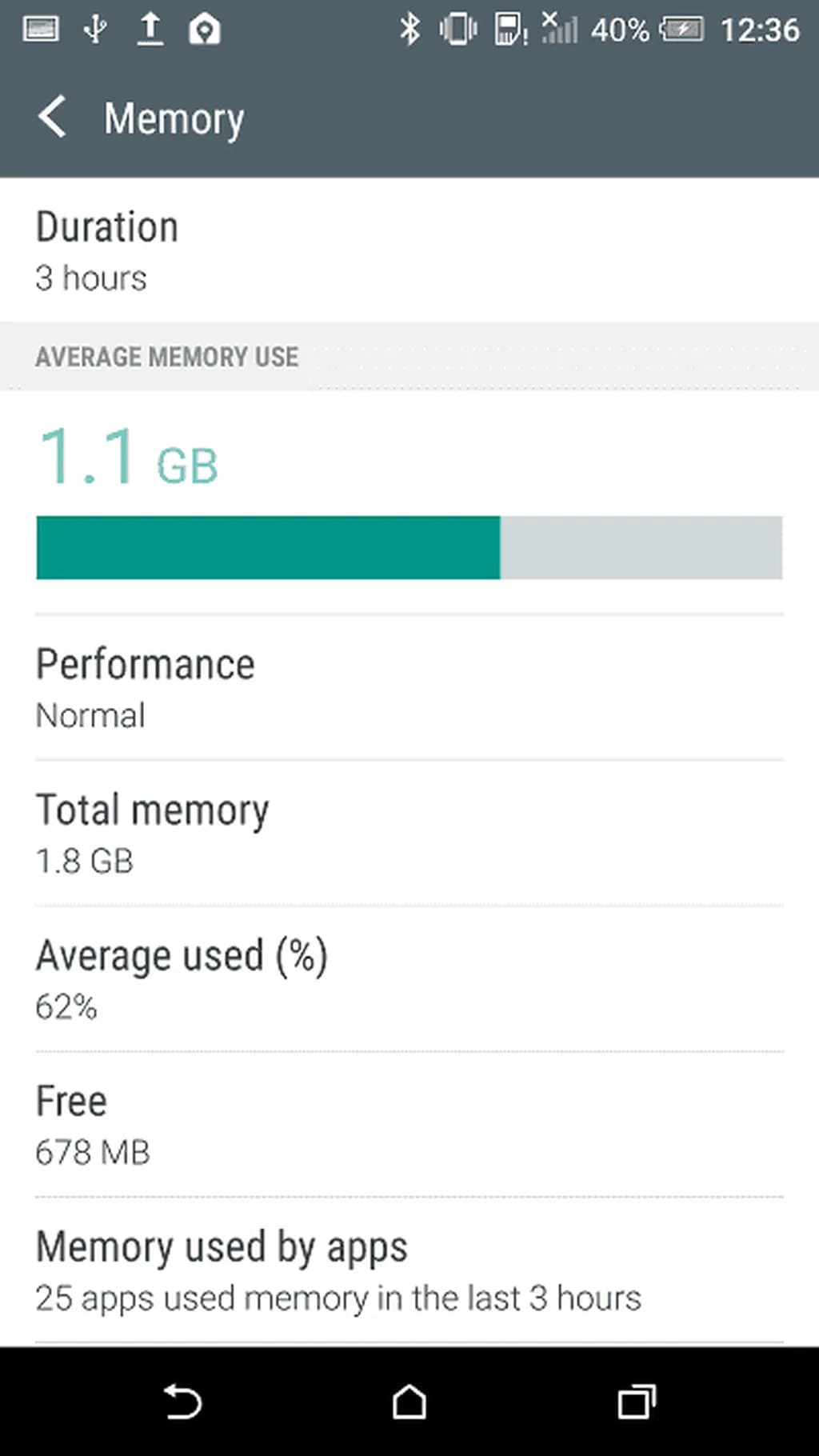Go back from the Memory screen

tap(53, 118)
